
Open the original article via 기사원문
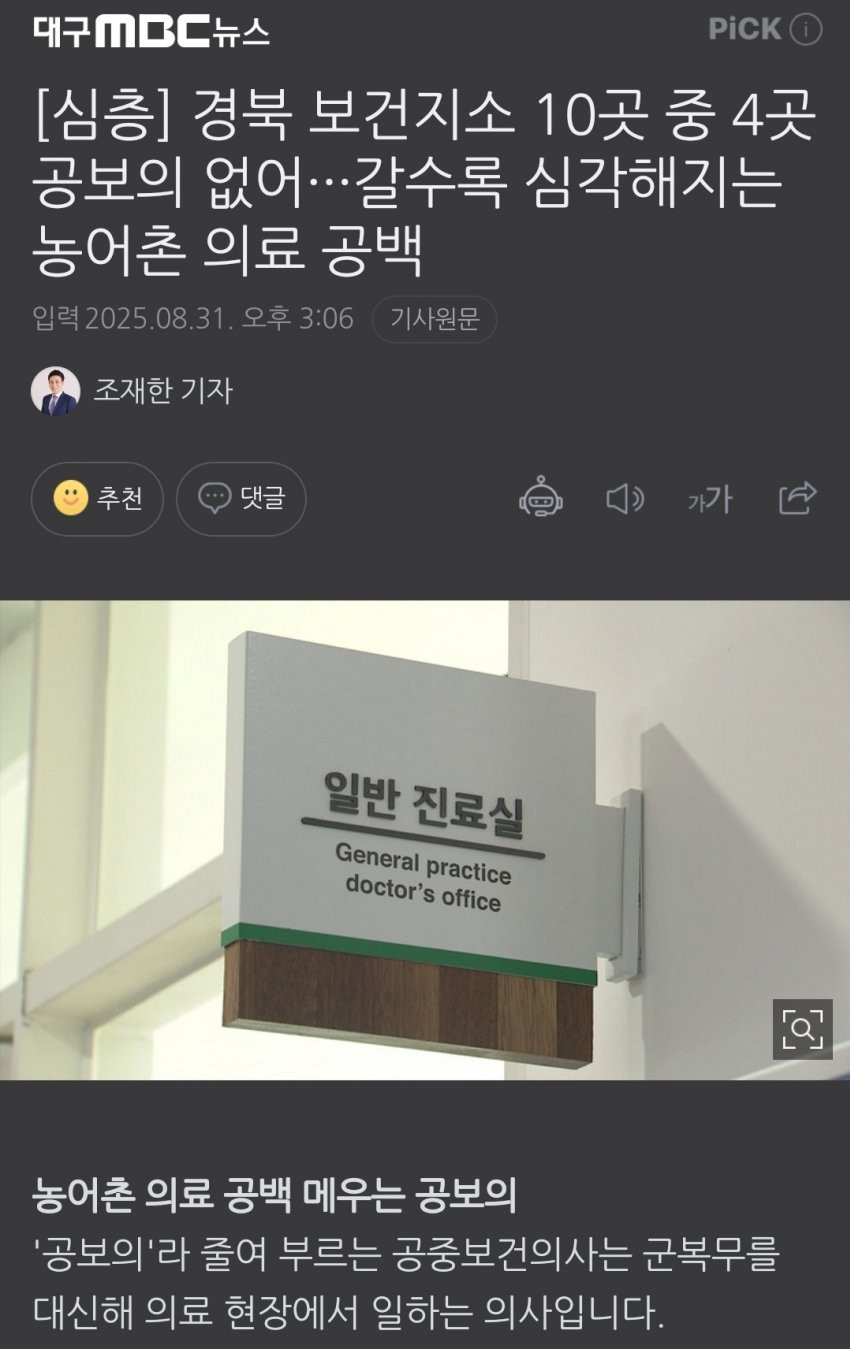(x=434, y=319)
